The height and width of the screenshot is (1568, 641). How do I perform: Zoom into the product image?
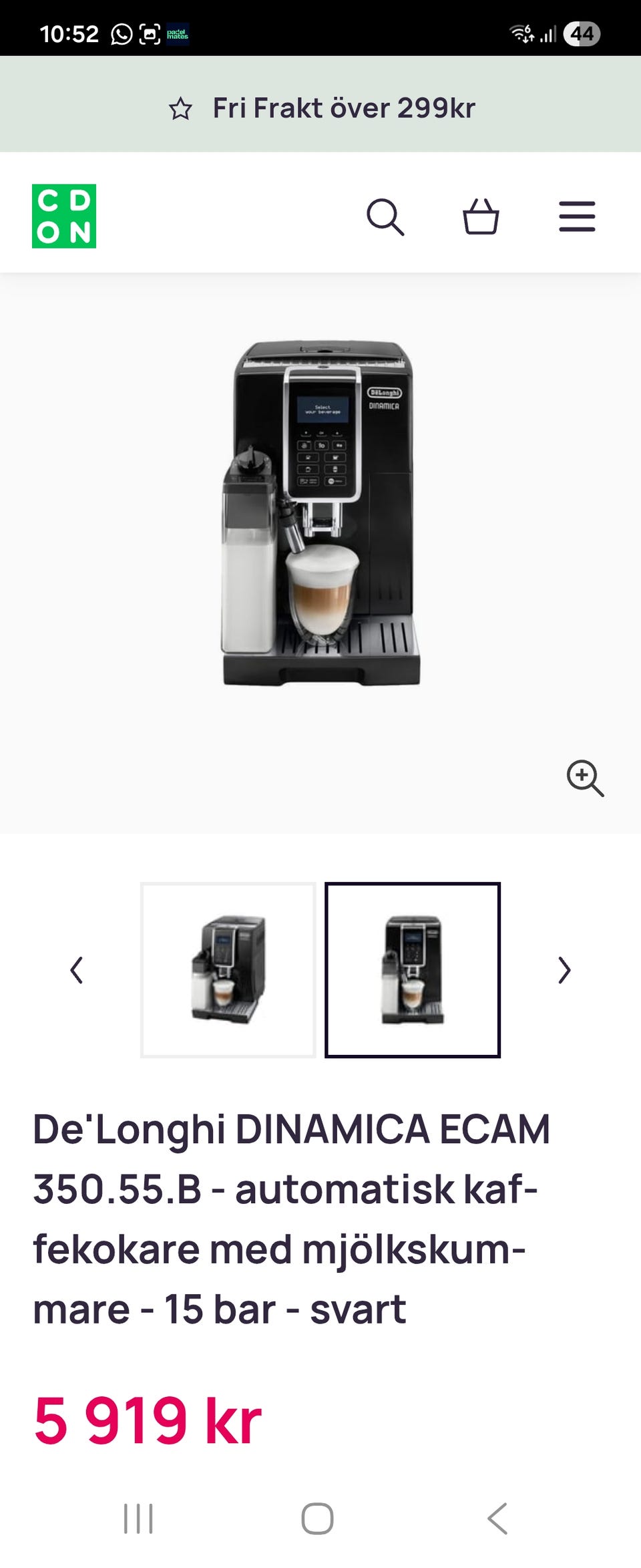point(585,778)
